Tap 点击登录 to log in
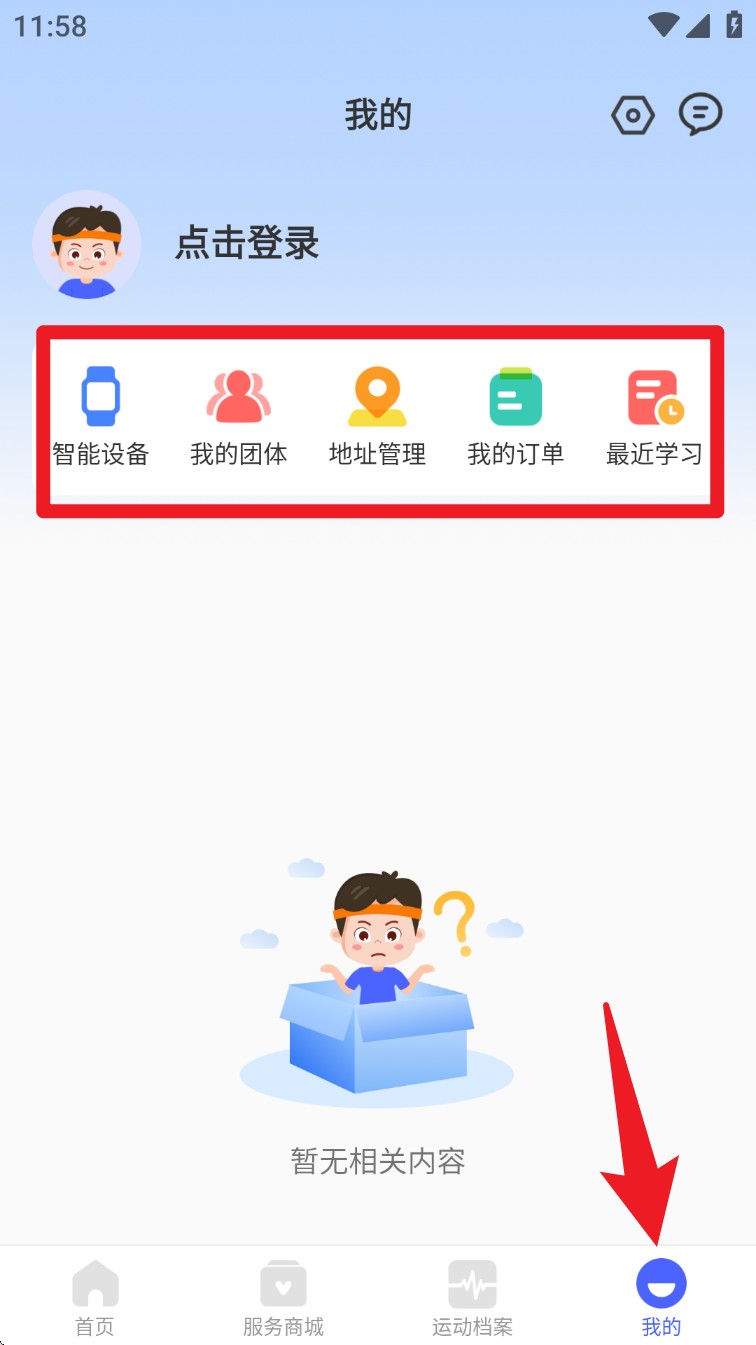This screenshot has height=1345, width=756. pos(247,243)
